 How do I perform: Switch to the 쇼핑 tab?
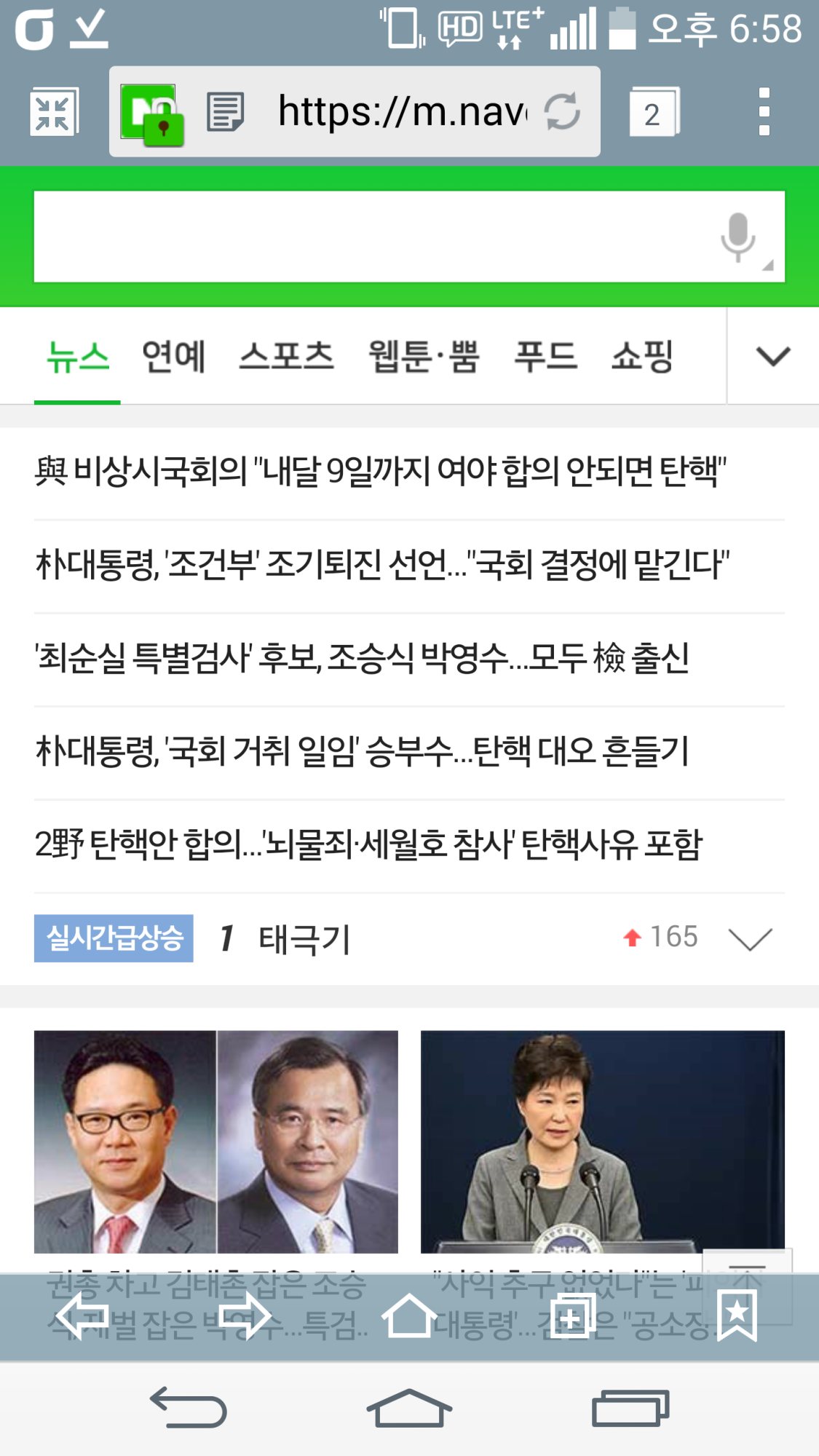coord(641,357)
